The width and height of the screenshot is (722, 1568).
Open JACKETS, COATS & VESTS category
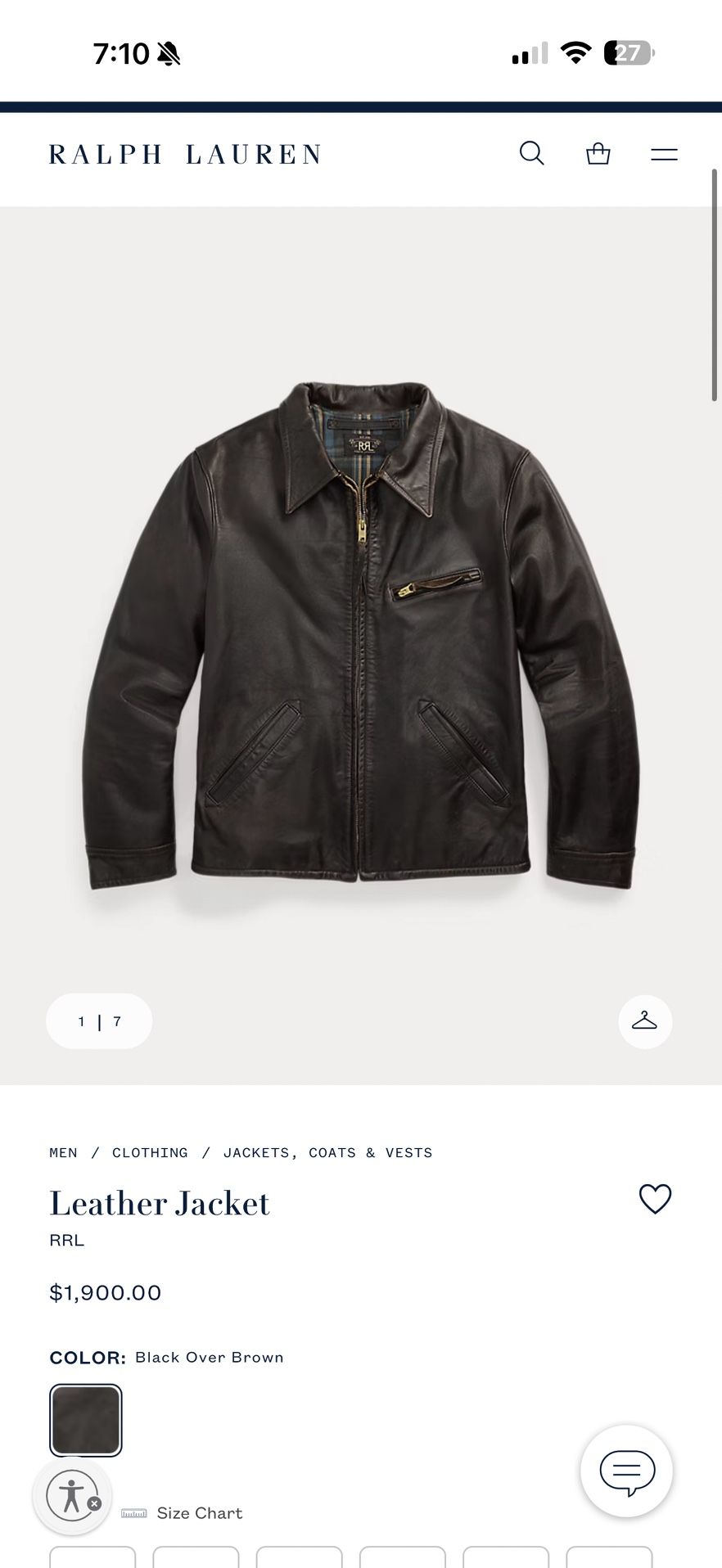[327, 1152]
